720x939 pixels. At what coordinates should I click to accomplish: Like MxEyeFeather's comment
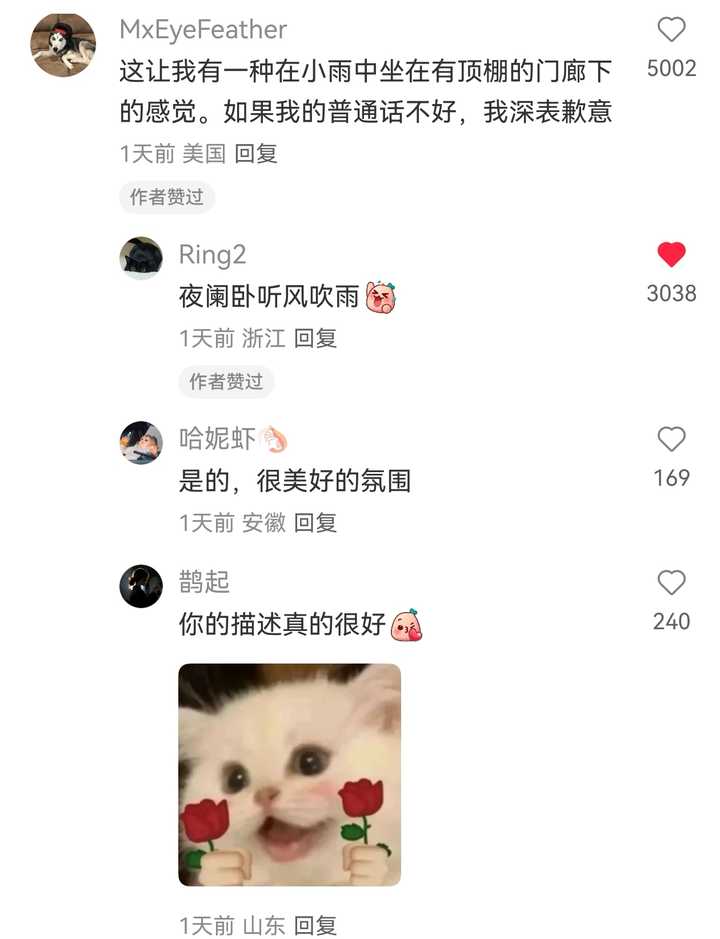pyautogui.click(x=671, y=30)
